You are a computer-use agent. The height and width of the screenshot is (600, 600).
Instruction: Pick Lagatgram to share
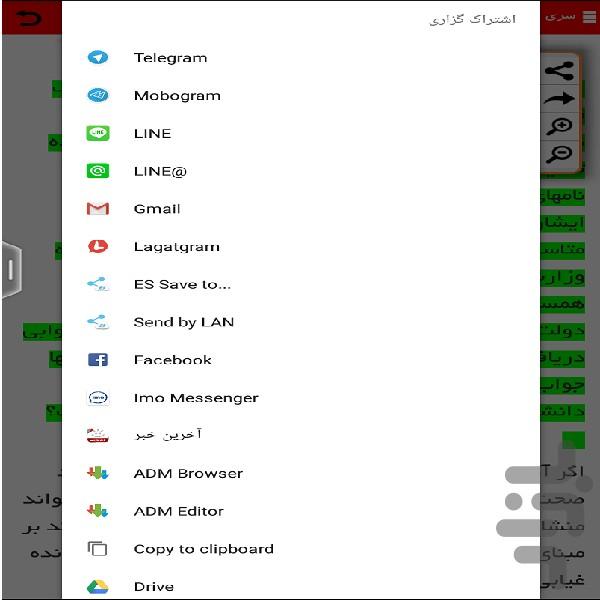tap(176, 247)
